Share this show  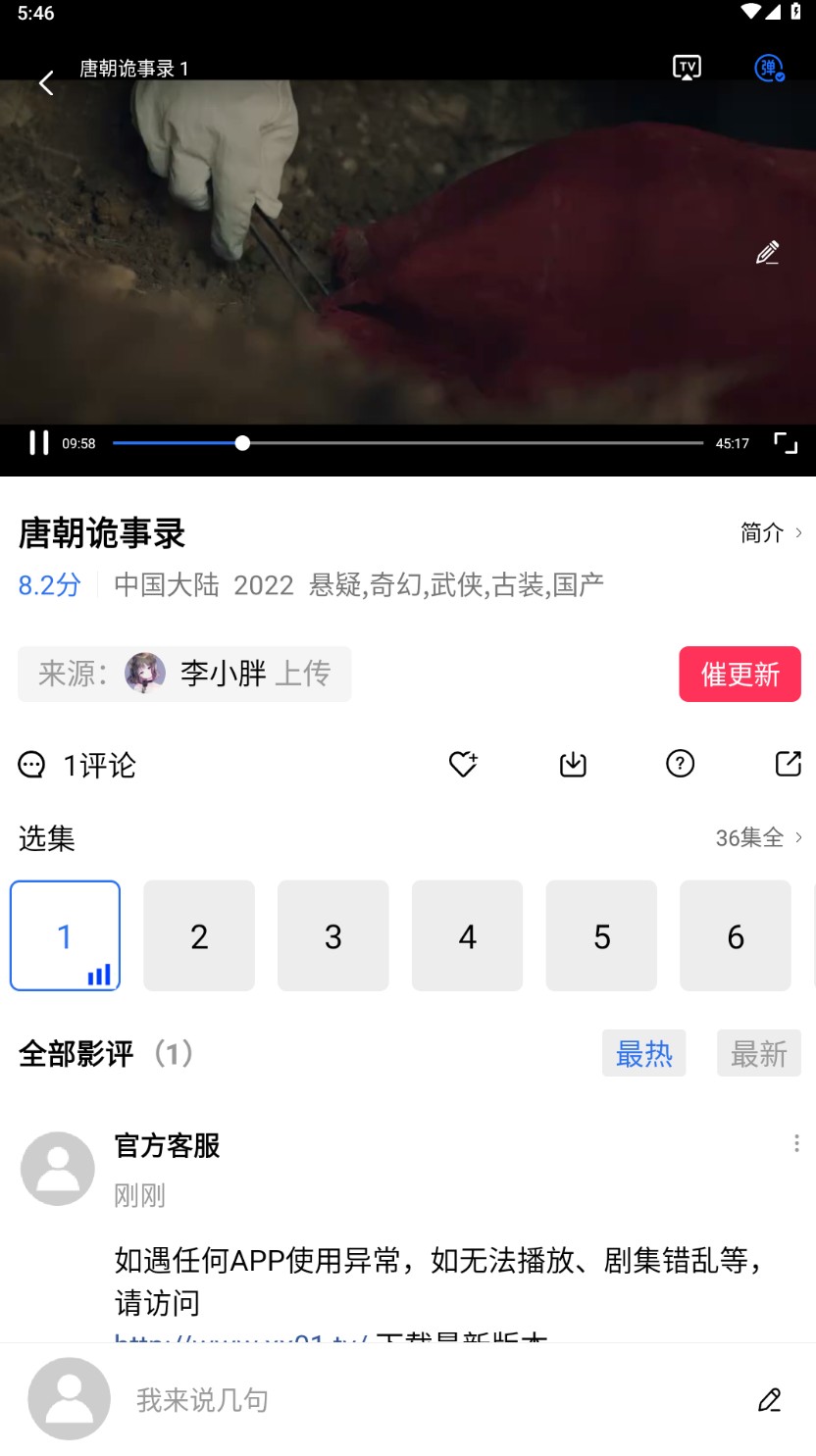click(789, 764)
